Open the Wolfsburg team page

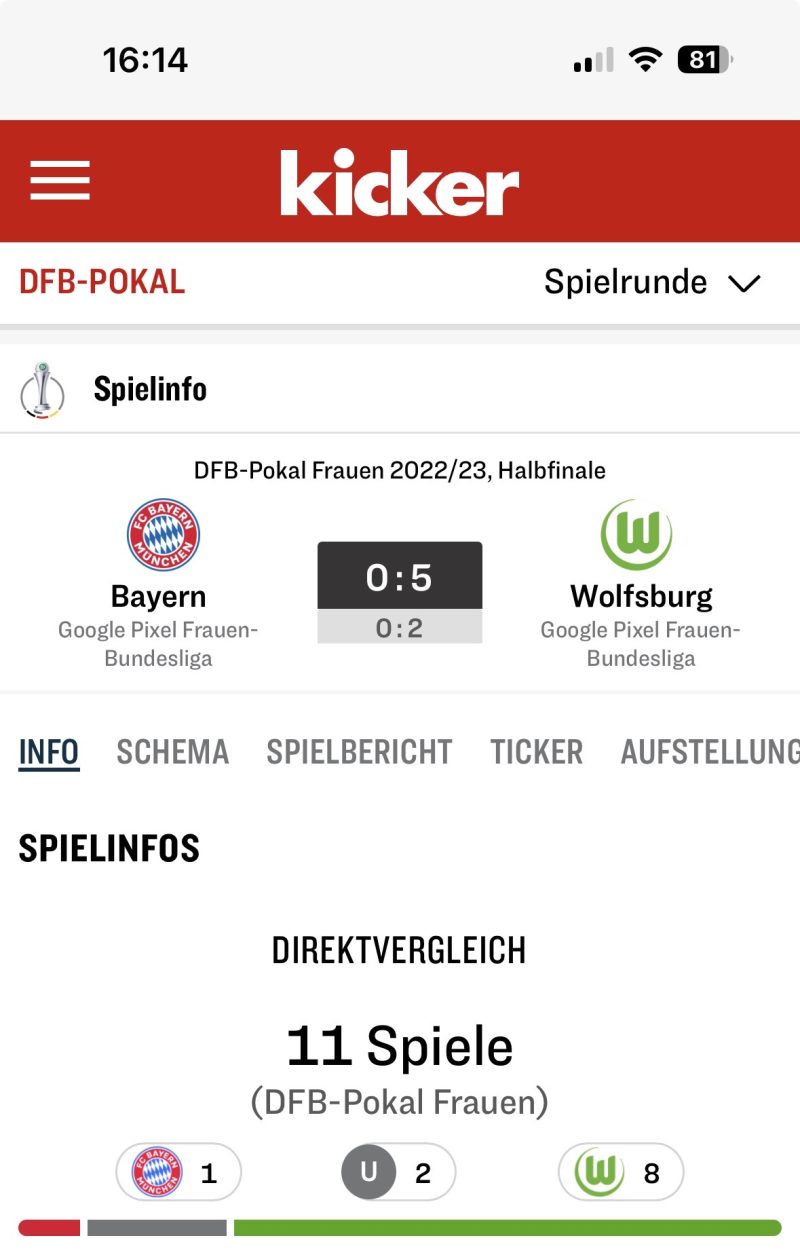(640, 560)
